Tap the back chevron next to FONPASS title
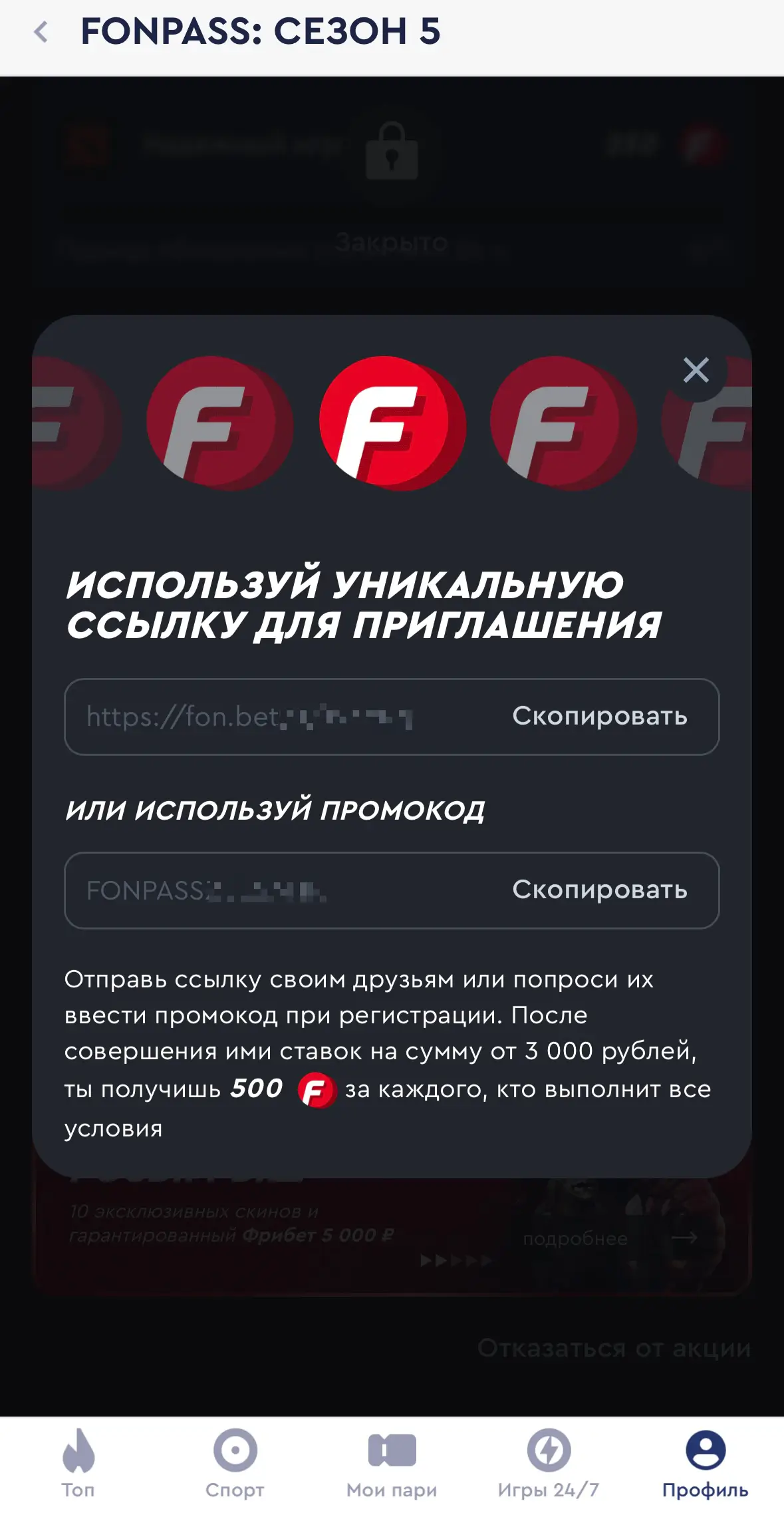 tap(41, 32)
